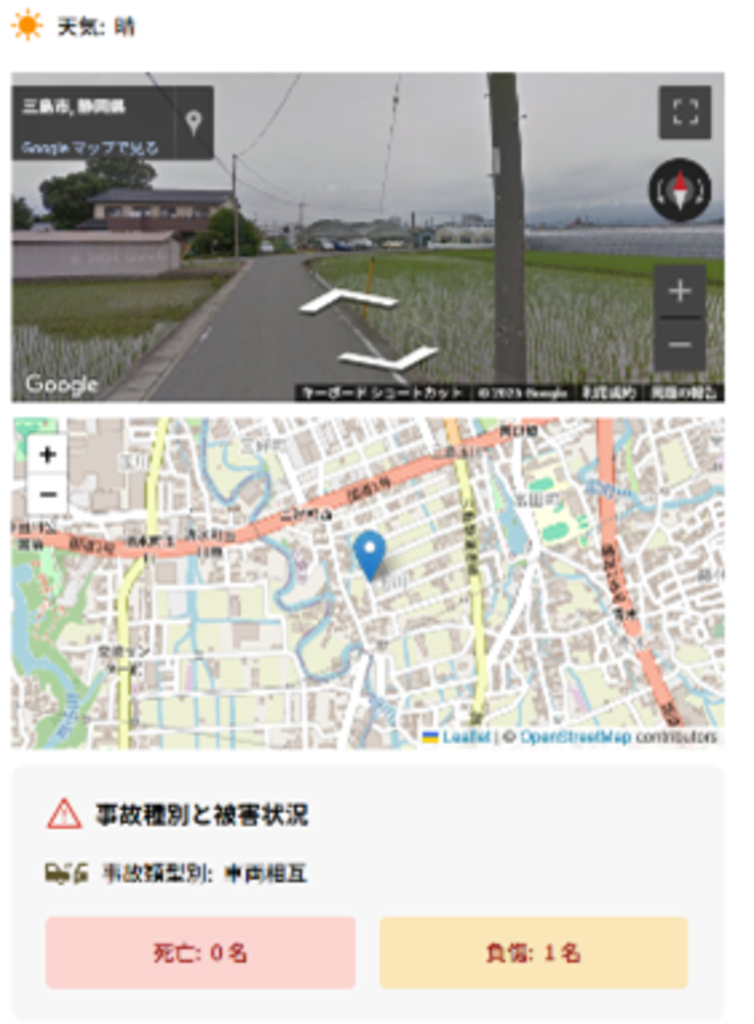The width and height of the screenshot is (754, 1024).
Task: Open the location in Google Maps link
Action: [x=86, y=148]
